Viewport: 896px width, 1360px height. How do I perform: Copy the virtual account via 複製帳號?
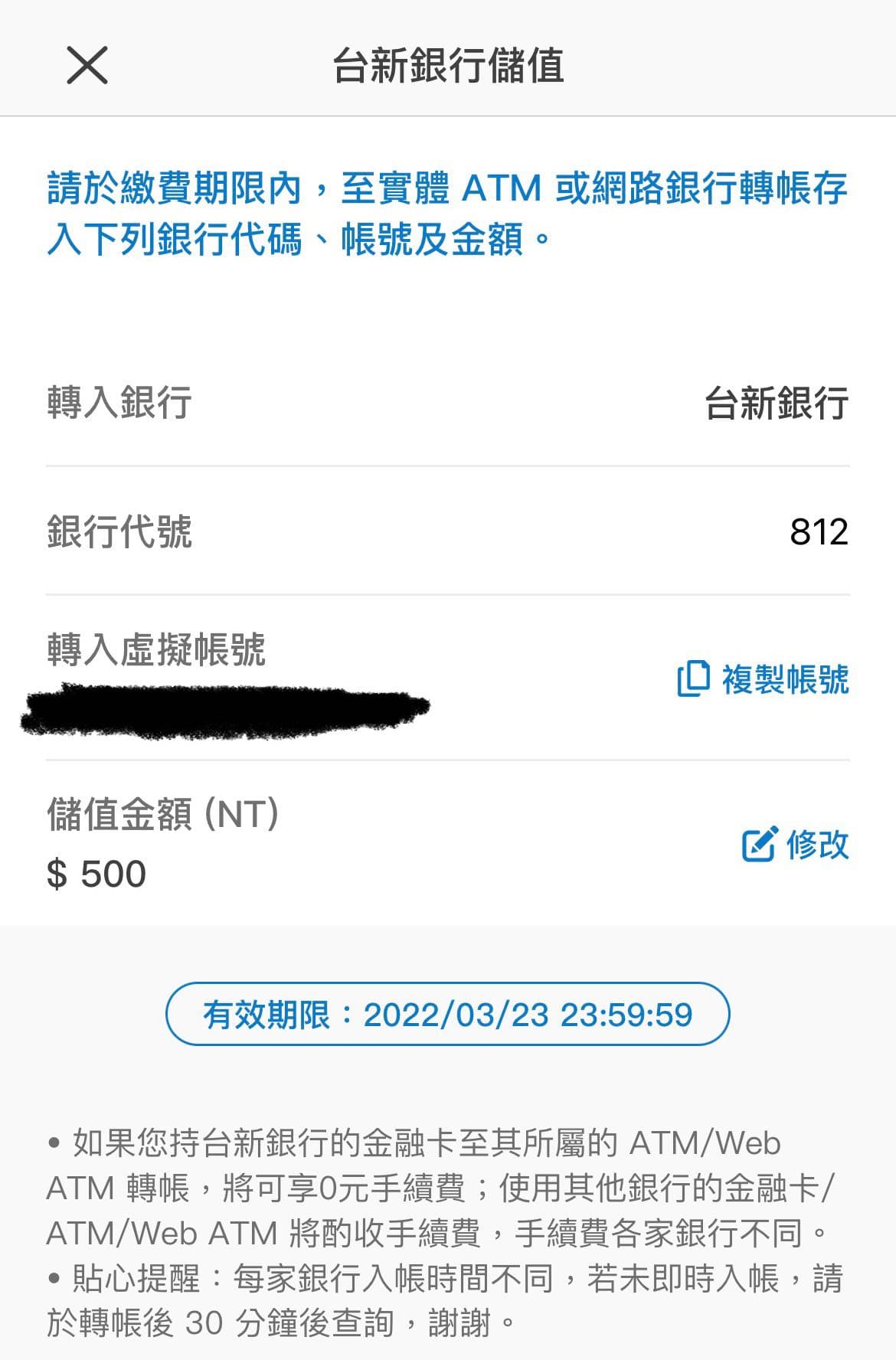764,679
